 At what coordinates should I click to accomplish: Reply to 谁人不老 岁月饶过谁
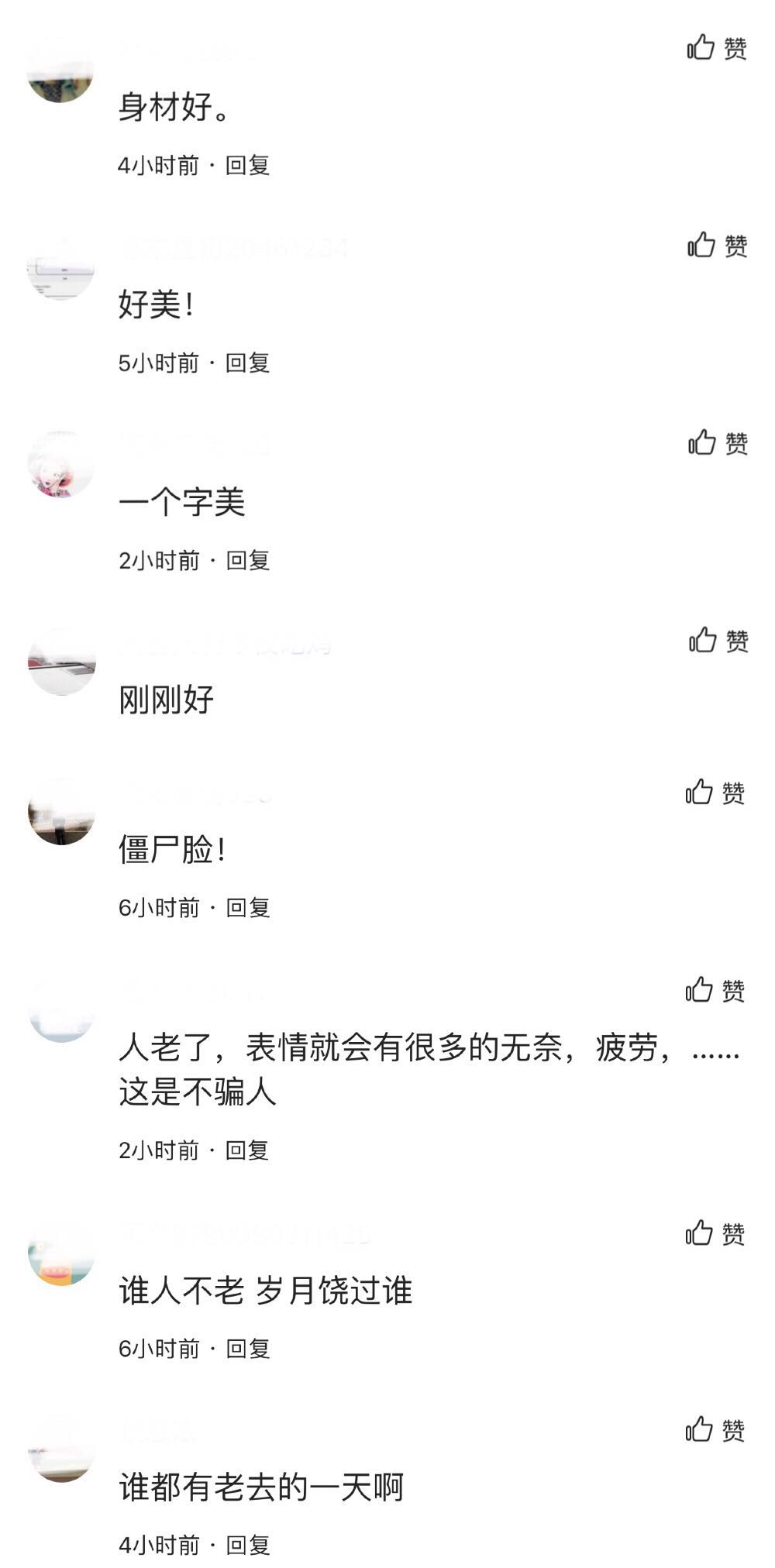point(247,1349)
